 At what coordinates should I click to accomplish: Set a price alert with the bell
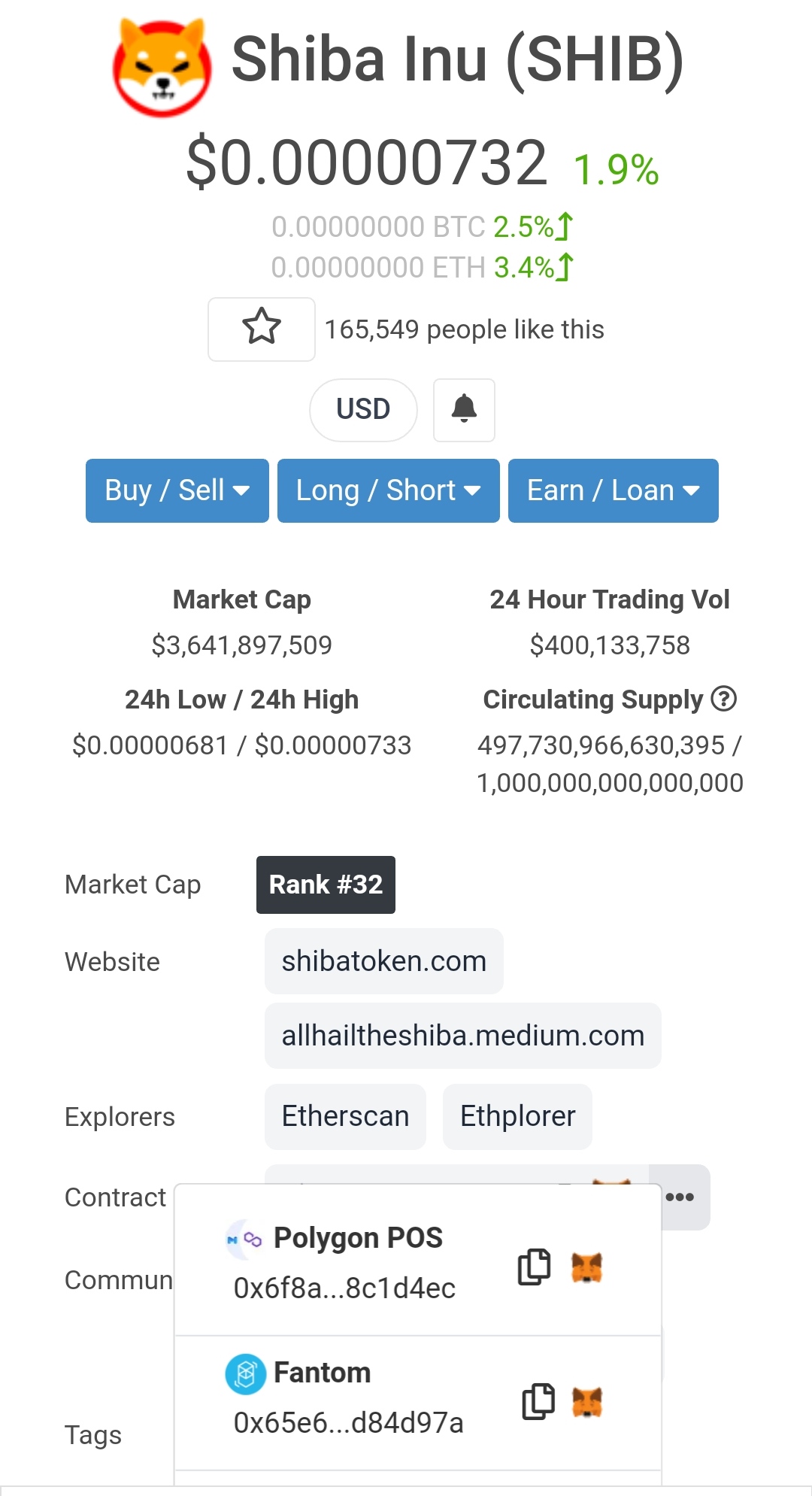coord(464,409)
